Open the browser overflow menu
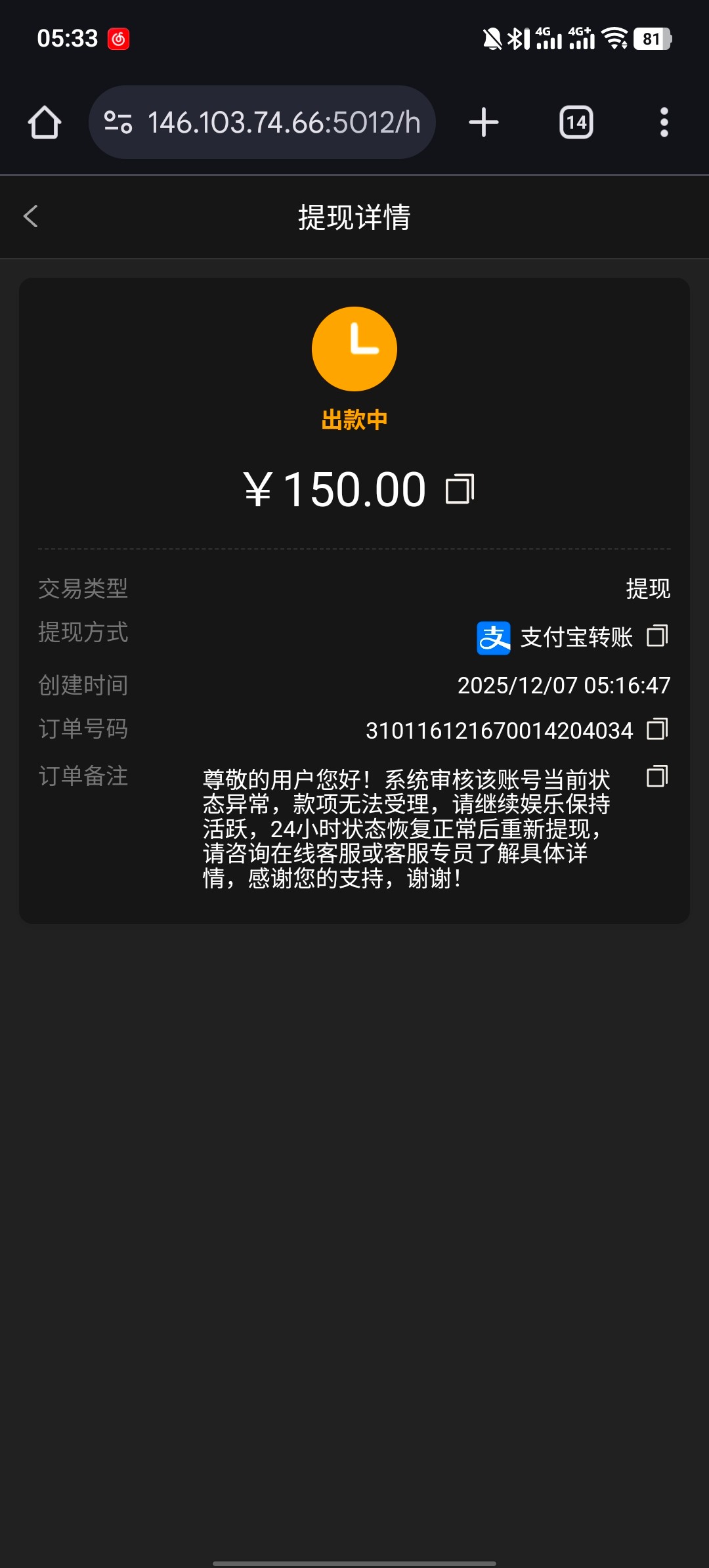Viewport: 709px width, 1568px height. [x=664, y=123]
